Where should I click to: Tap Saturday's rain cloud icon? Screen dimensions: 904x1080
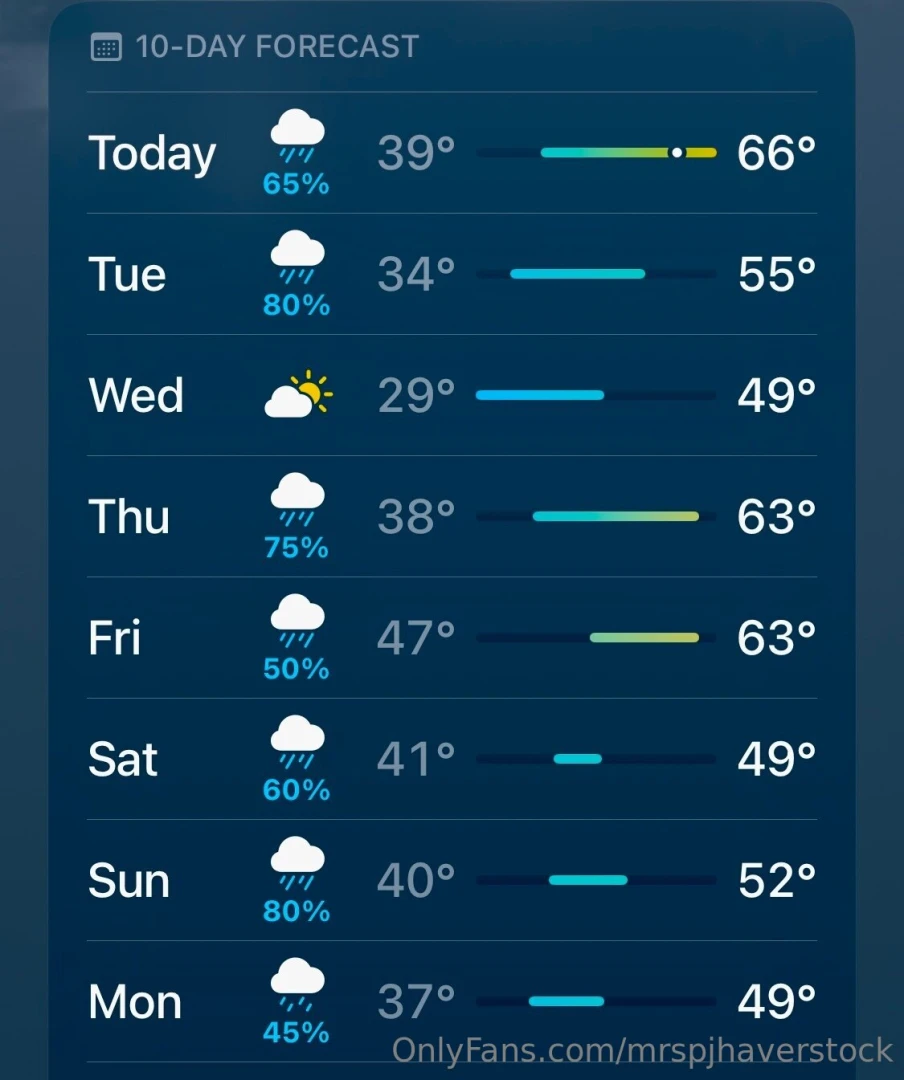point(295,747)
